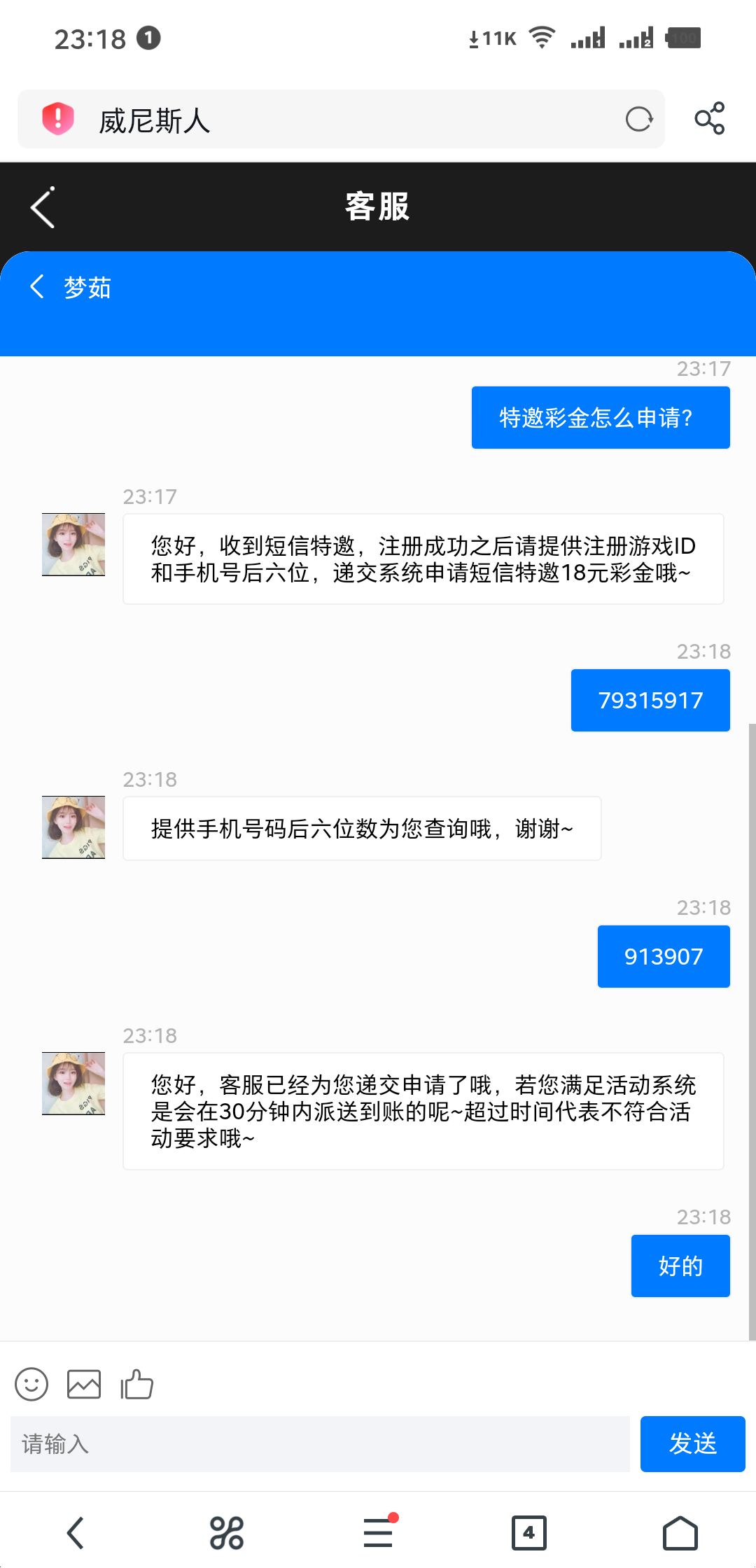Tap the 好的 chat bubble

click(680, 1266)
